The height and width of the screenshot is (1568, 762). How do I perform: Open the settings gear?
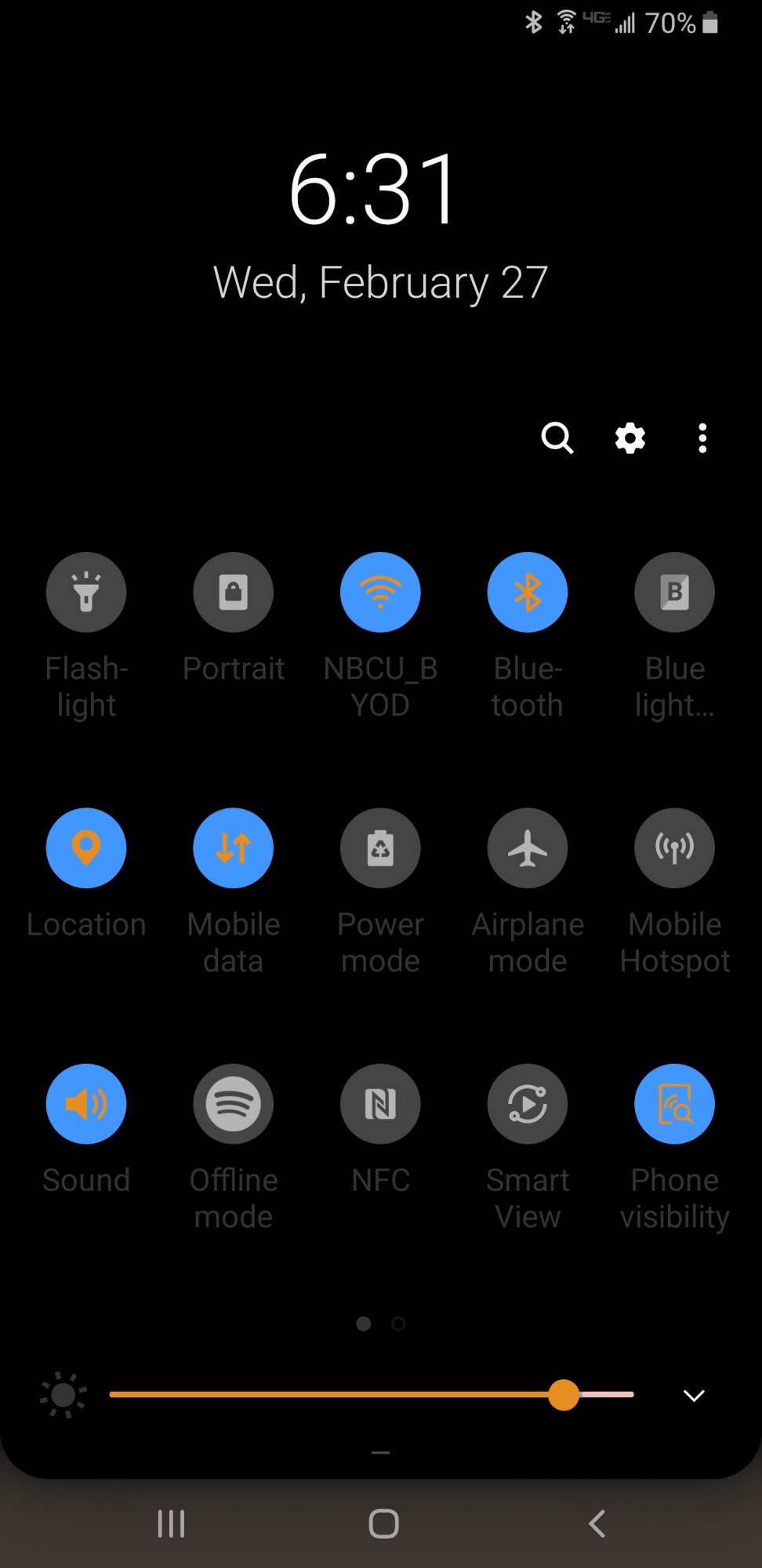pyautogui.click(x=630, y=438)
